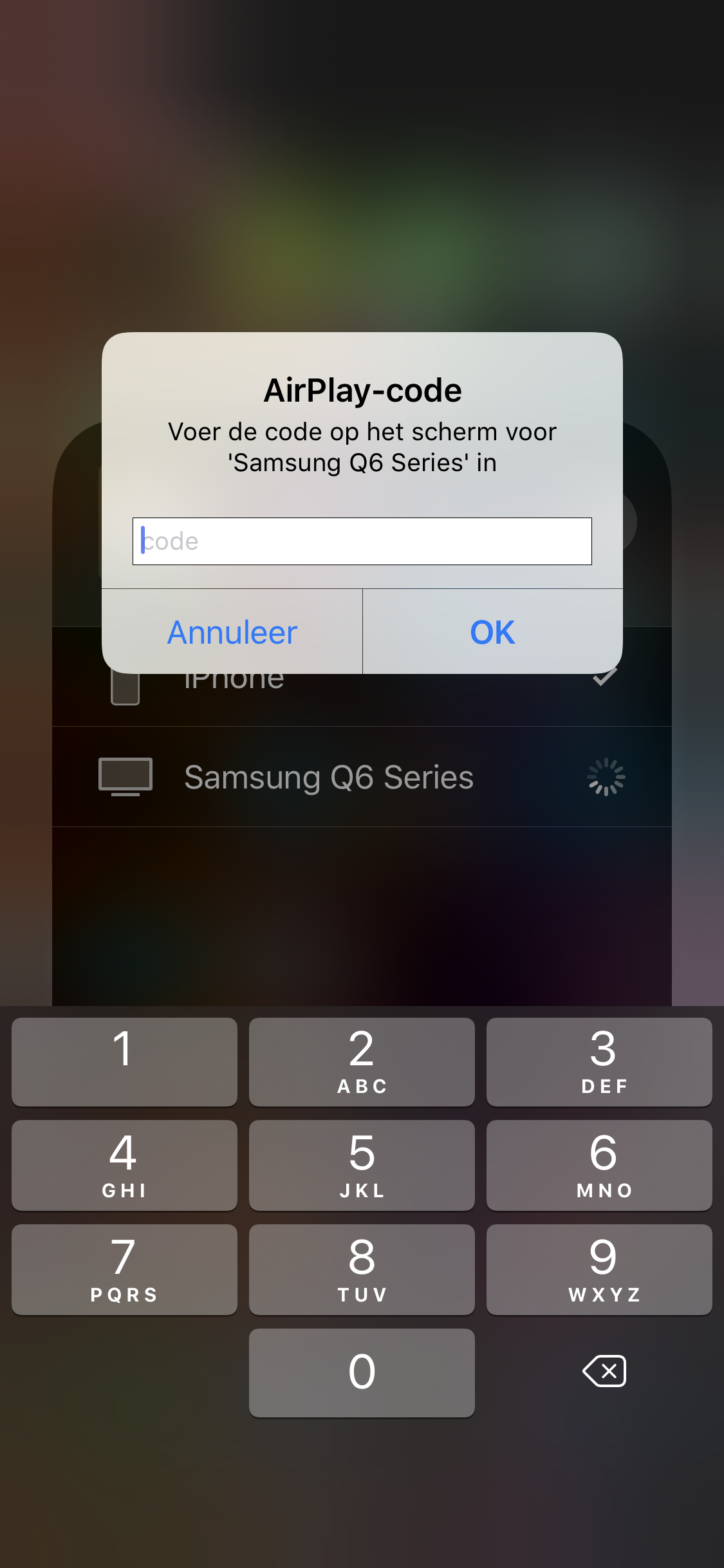
Task: Confirm the code with OK
Action: coord(492,632)
